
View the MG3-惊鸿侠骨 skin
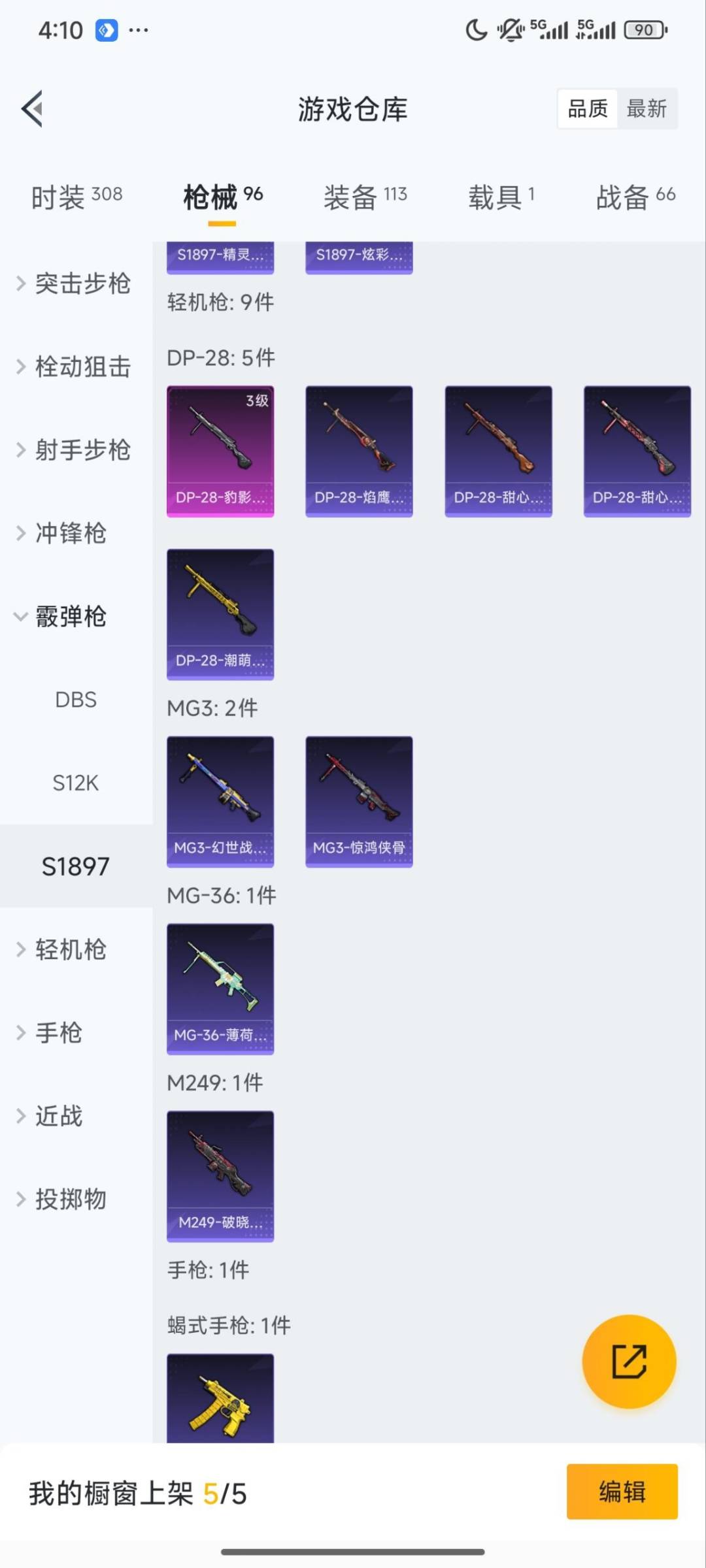click(359, 802)
